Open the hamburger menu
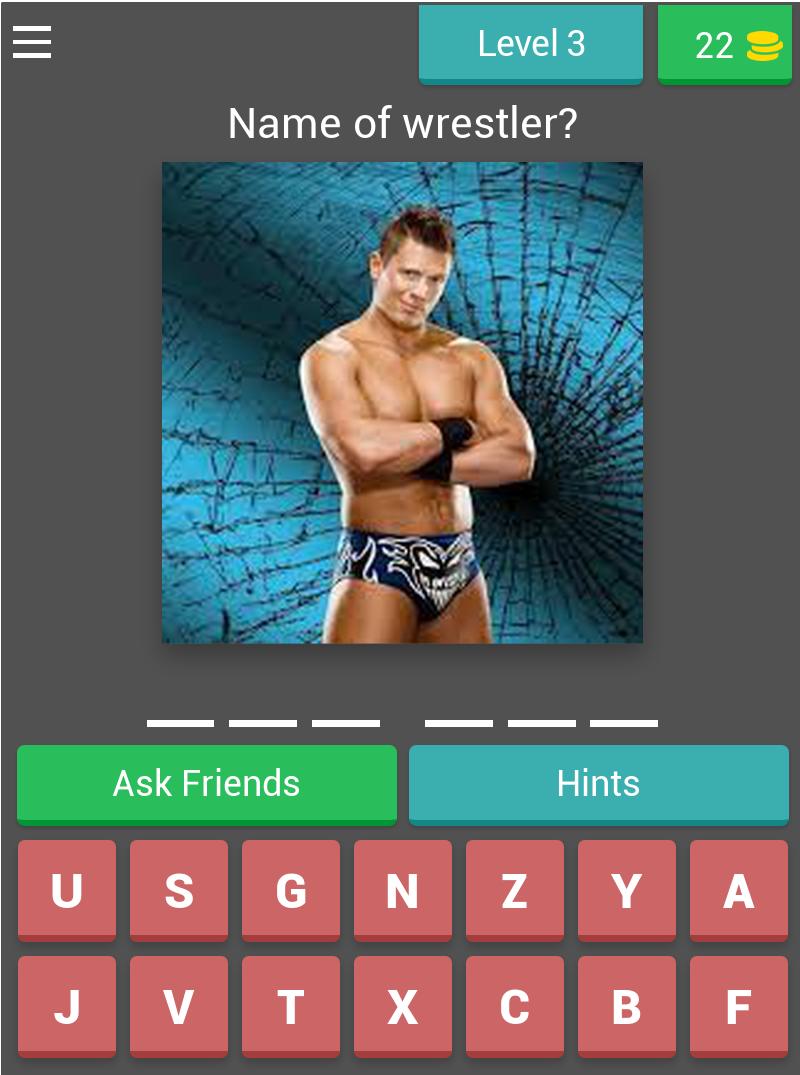Image resolution: width=800 pixels, height=1075 pixels. (32, 43)
